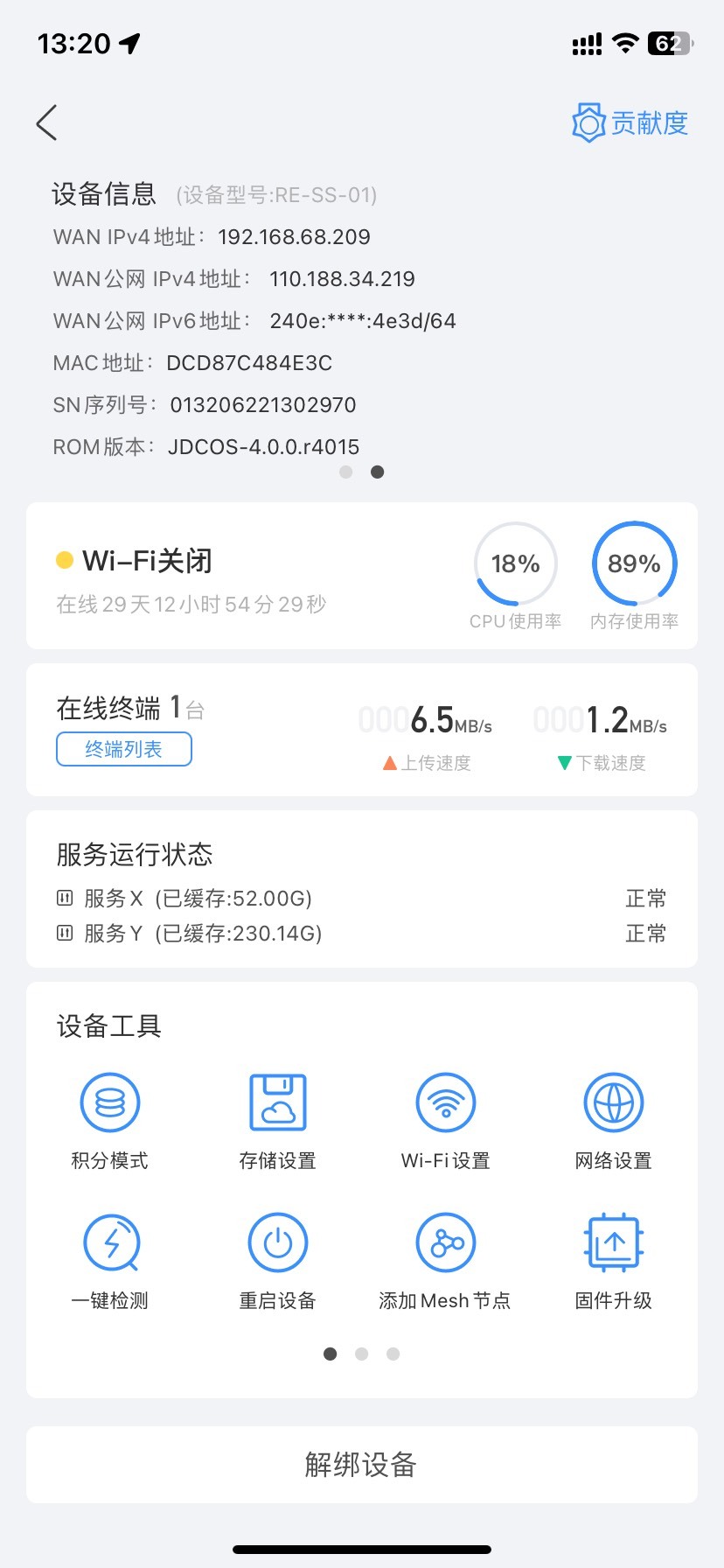Screen dimensions: 724x1568
Task: Tap 解绑设备 to unbind the device
Action: [x=362, y=1465]
